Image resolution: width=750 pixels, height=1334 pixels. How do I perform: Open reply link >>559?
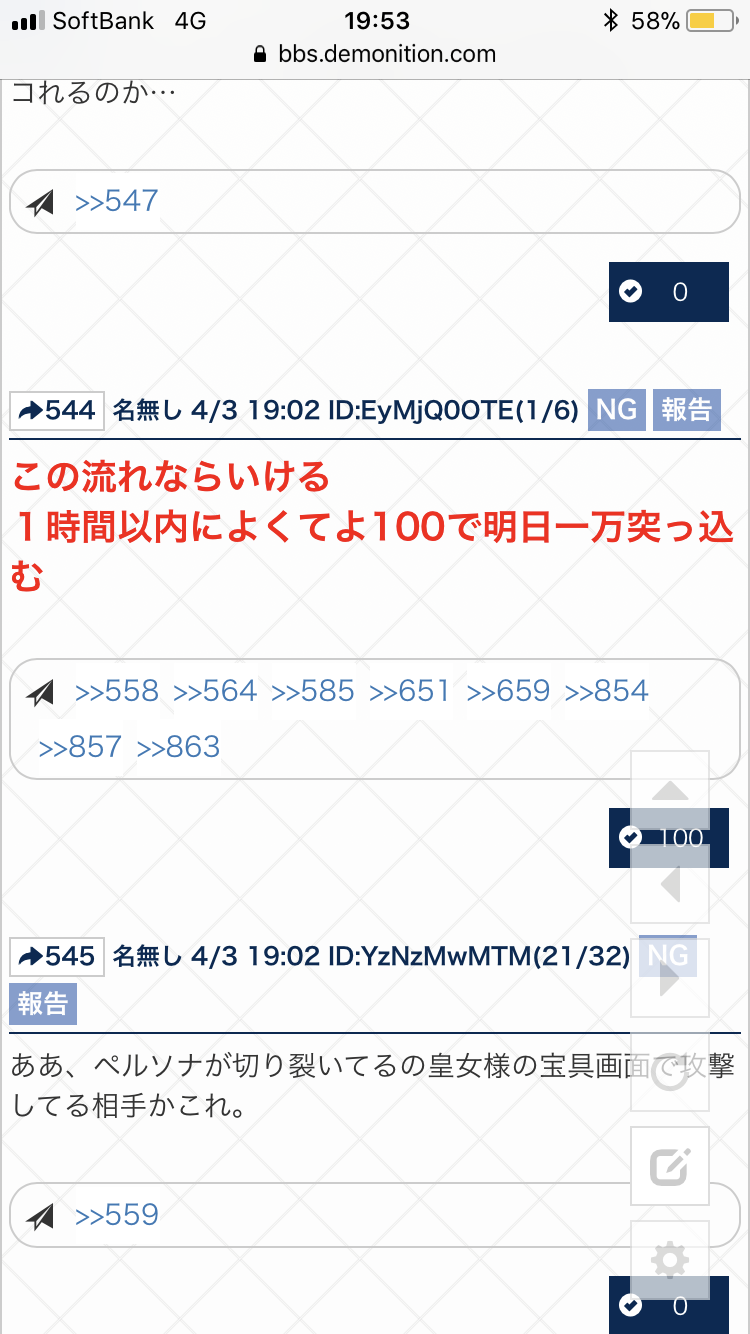(x=116, y=1215)
